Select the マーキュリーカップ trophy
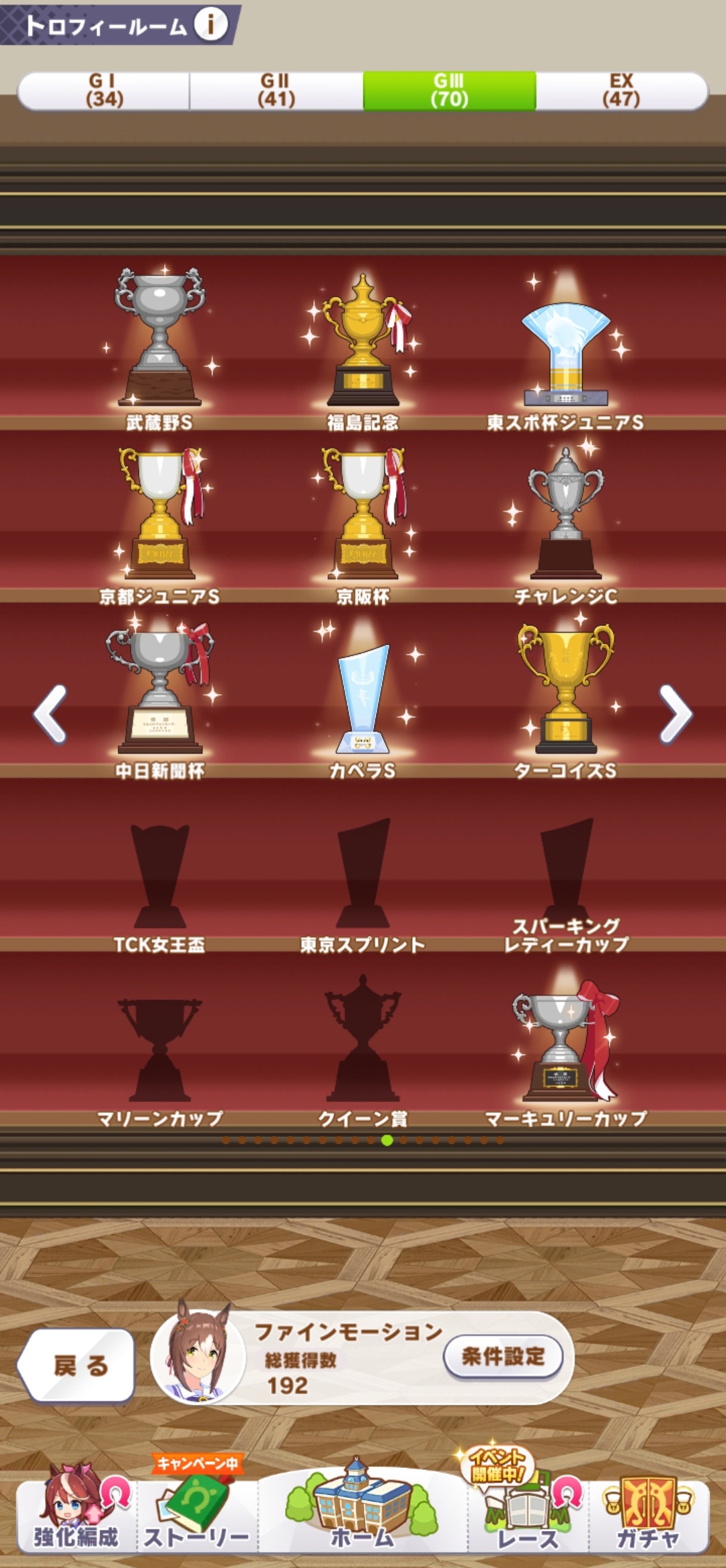This screenshot has width=726, height=1568. pos(565,1042)
